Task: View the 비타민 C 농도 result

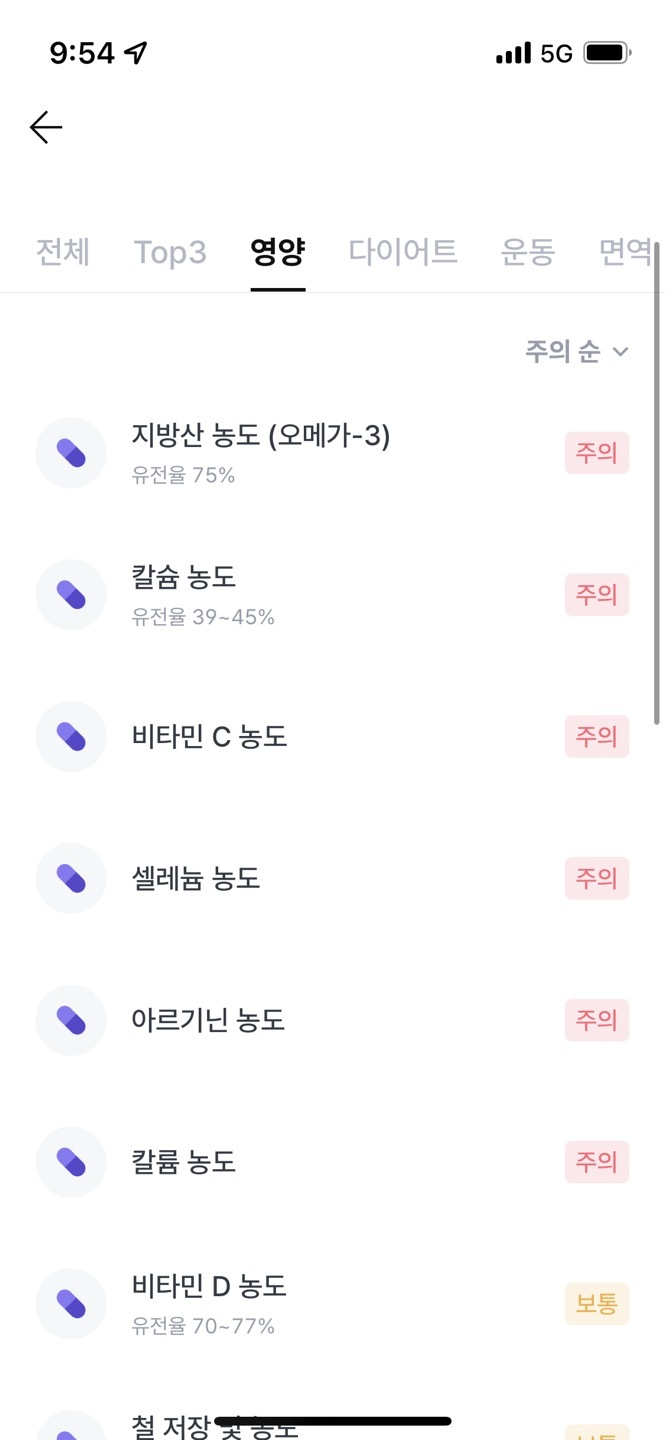Action: point(332,737)
